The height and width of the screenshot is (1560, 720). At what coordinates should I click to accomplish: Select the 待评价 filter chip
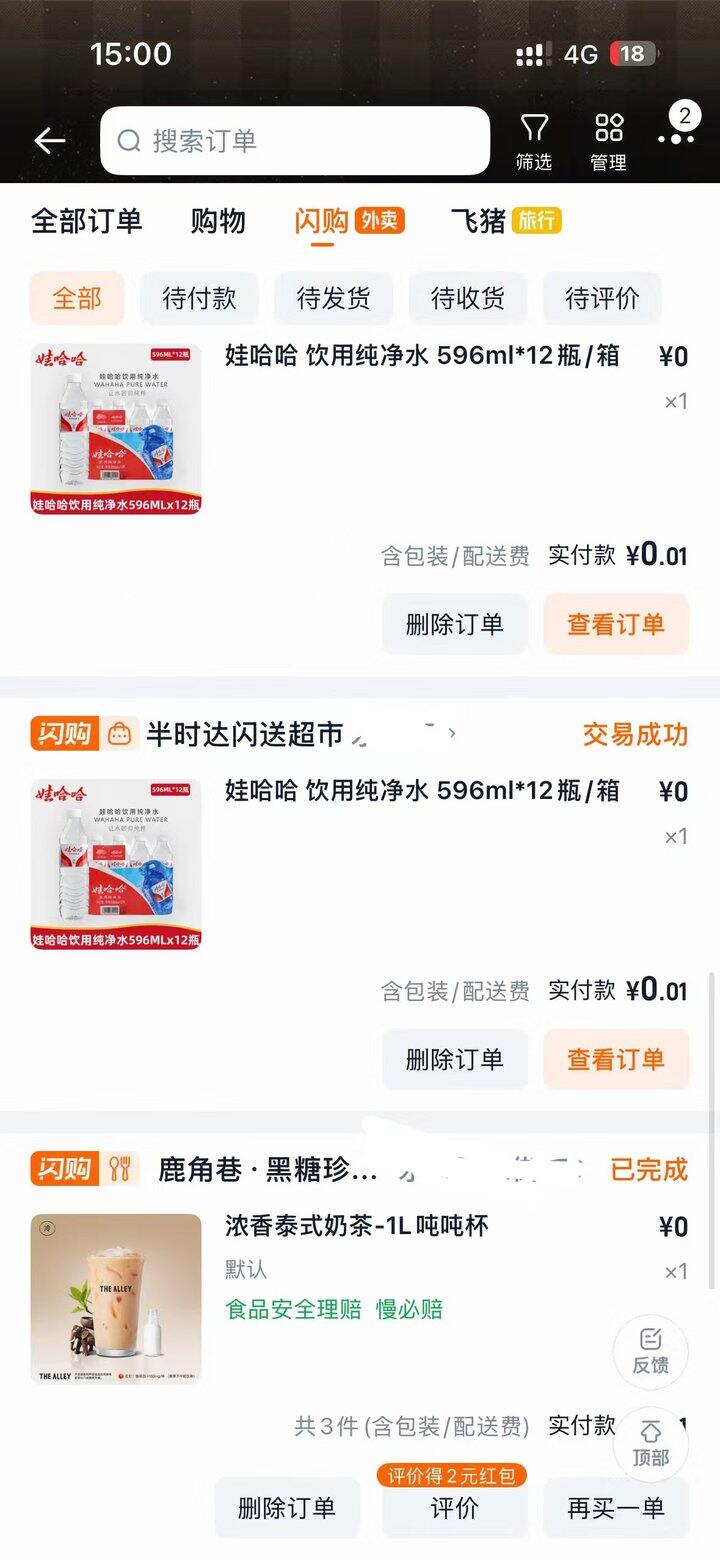pyautogui.click(x=602, y=298)
